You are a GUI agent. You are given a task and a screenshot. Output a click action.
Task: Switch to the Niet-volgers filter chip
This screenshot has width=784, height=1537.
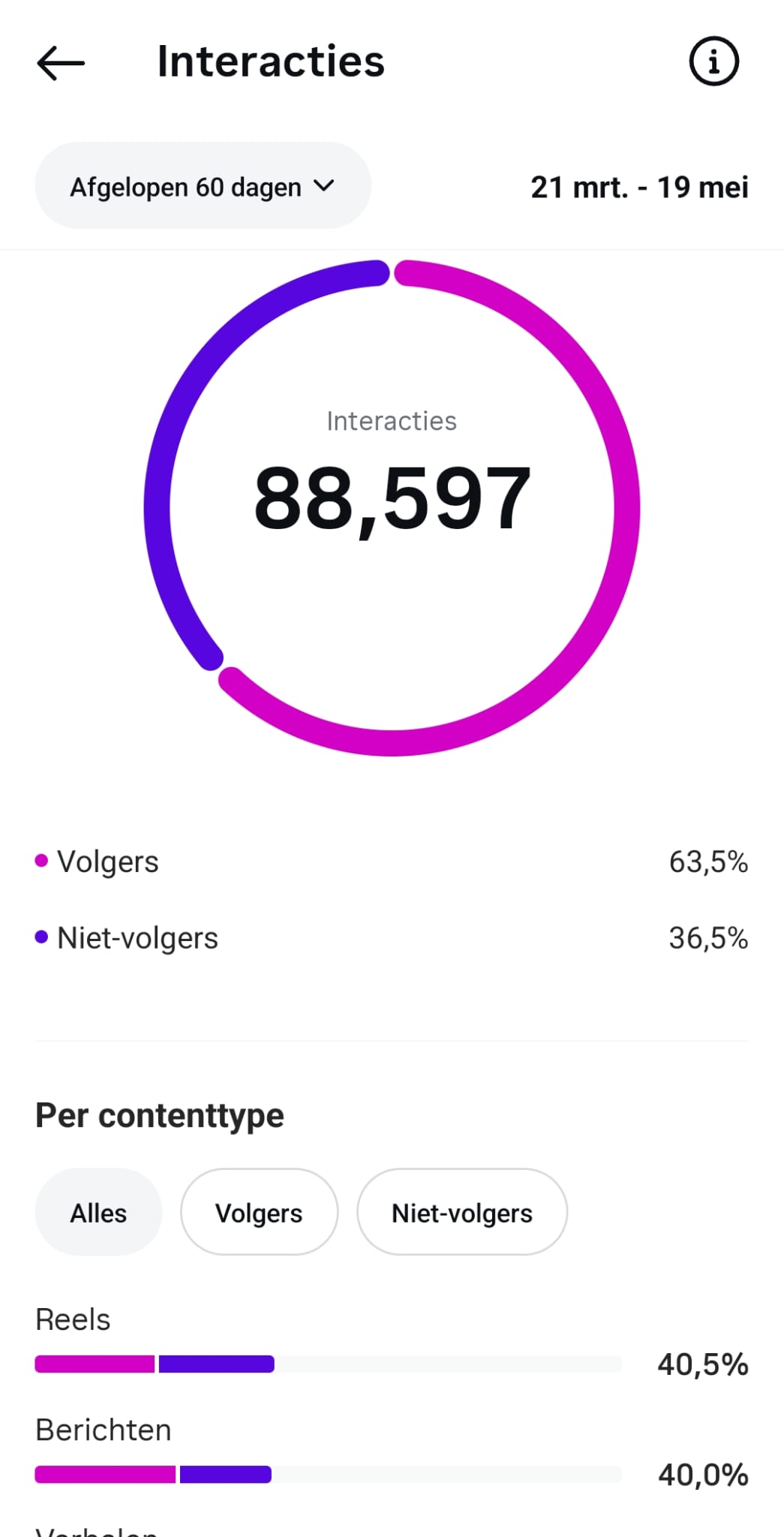[462, 1212]
